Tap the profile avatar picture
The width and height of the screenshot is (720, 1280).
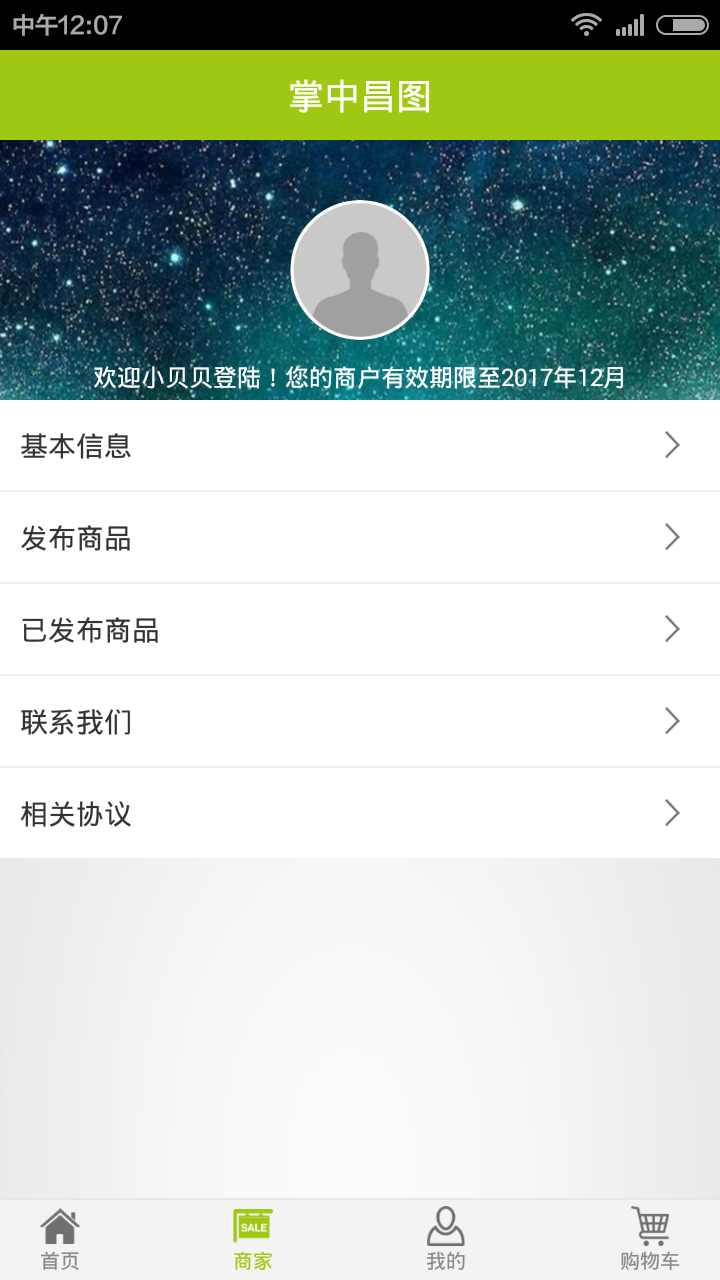(360, 270)
